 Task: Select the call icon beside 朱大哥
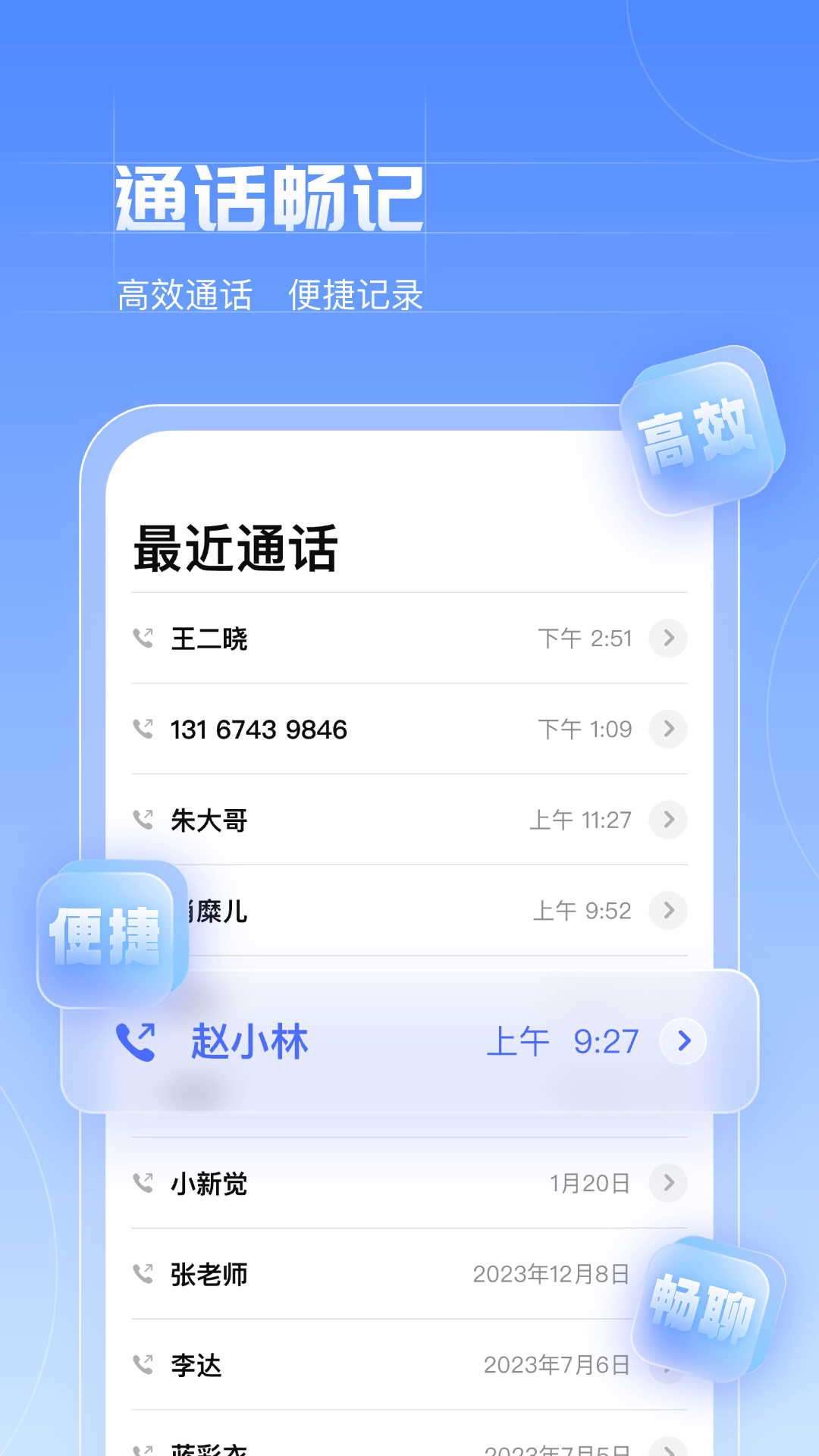click(144, 821)
